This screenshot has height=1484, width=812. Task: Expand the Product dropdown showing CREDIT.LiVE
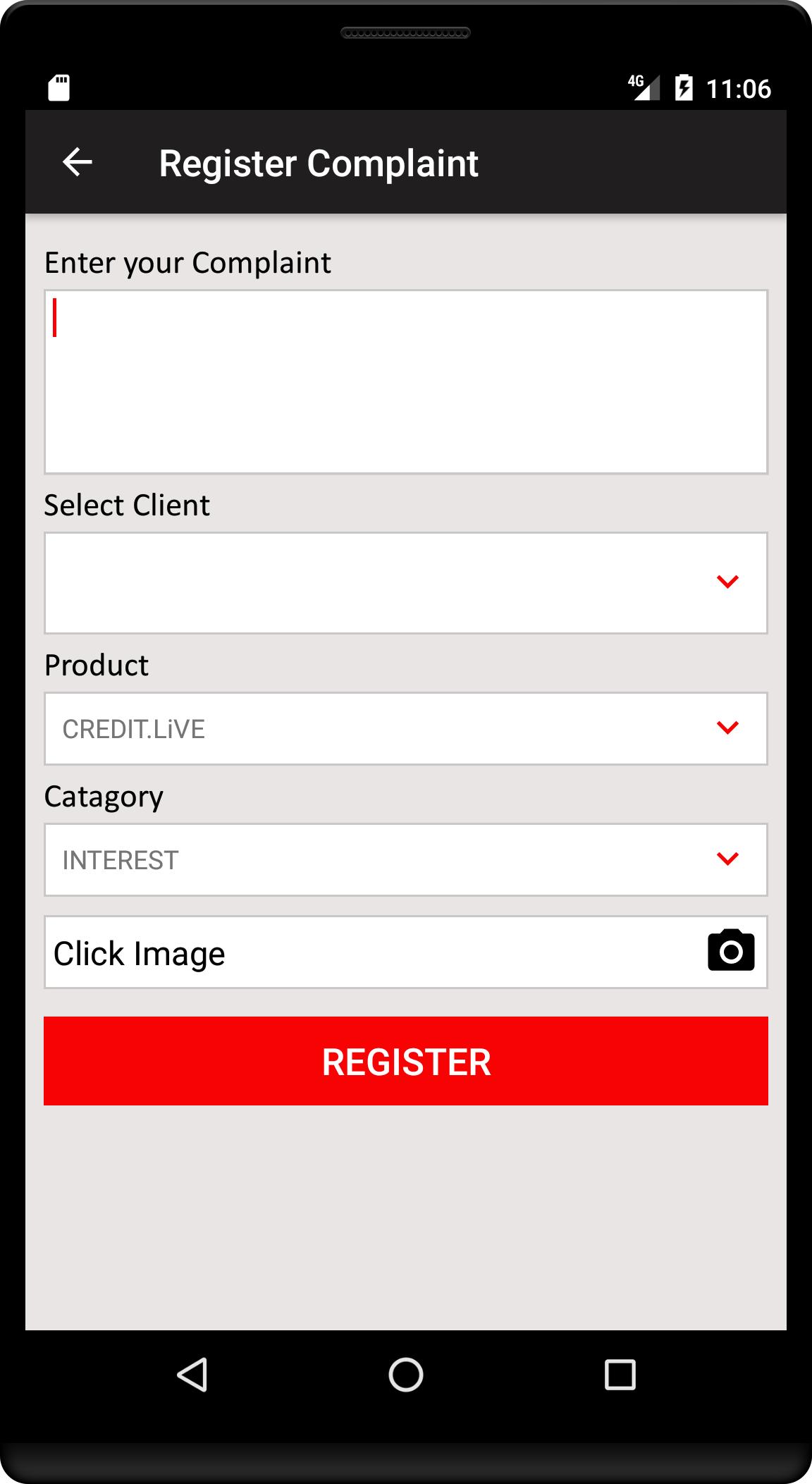point(405,728)
